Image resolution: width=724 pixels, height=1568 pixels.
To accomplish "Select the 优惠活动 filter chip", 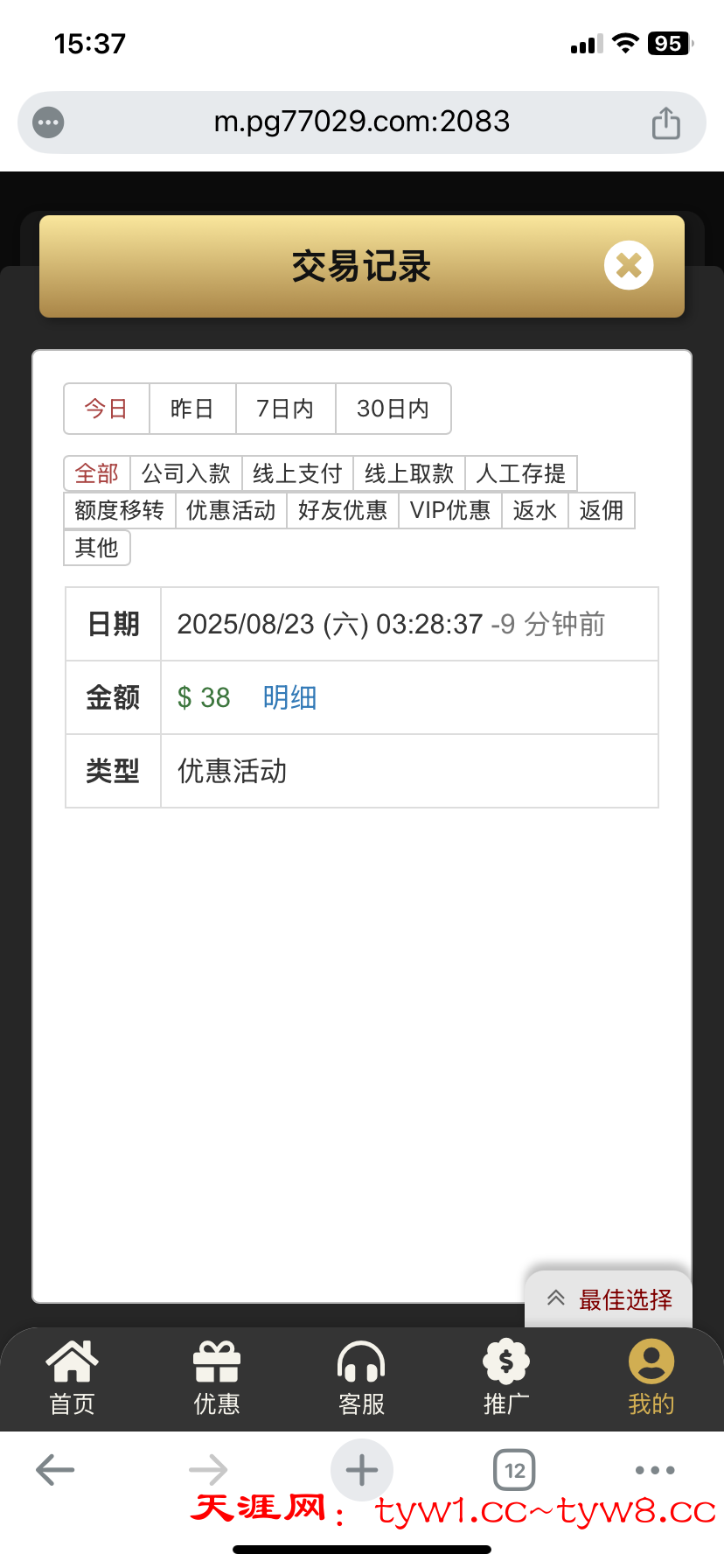I will click(x=231, y=510).
